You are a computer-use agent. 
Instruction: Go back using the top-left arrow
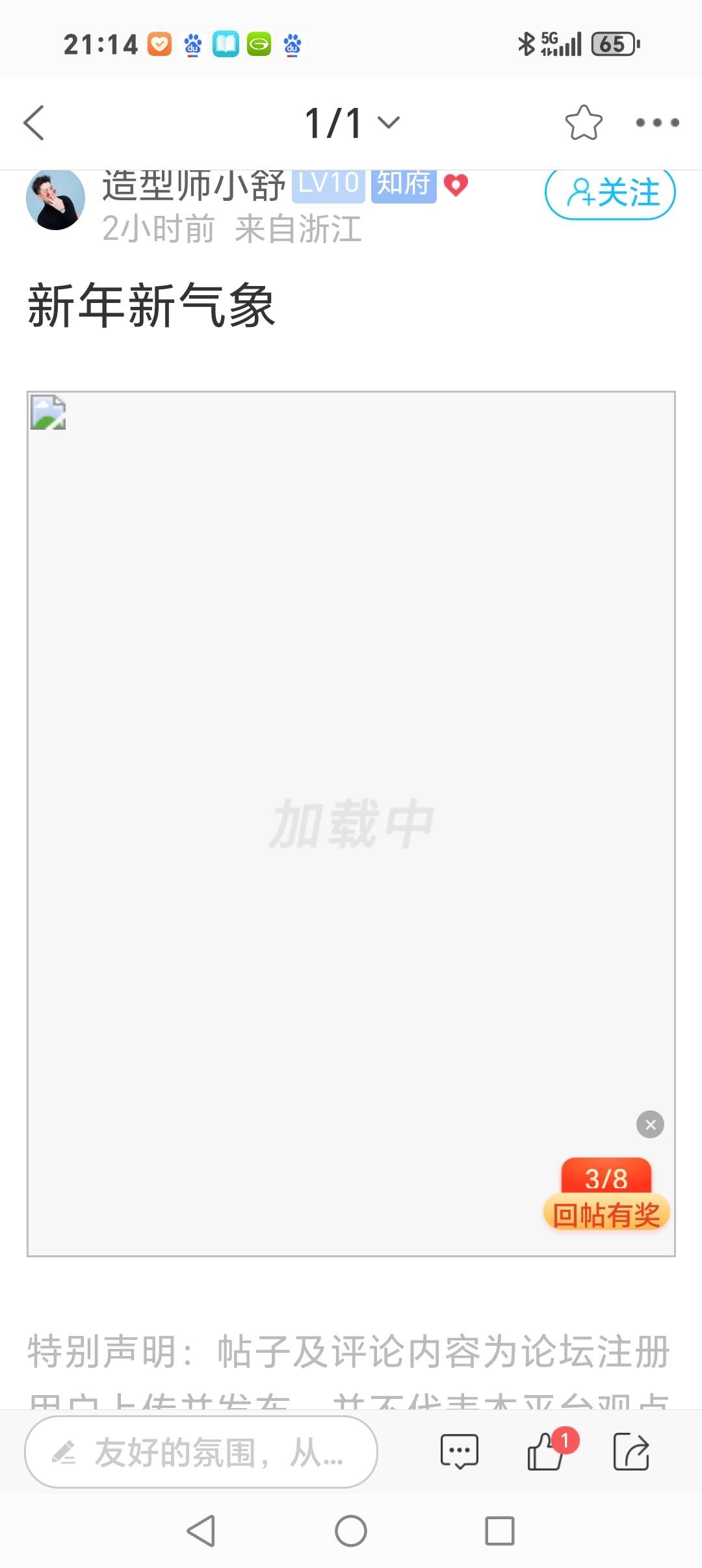(34, 123)
